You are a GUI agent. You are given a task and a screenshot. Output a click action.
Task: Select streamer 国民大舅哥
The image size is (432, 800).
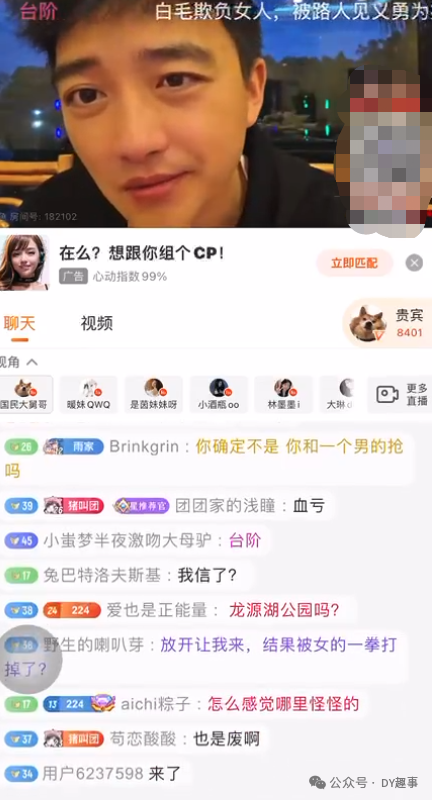[24, 394]
